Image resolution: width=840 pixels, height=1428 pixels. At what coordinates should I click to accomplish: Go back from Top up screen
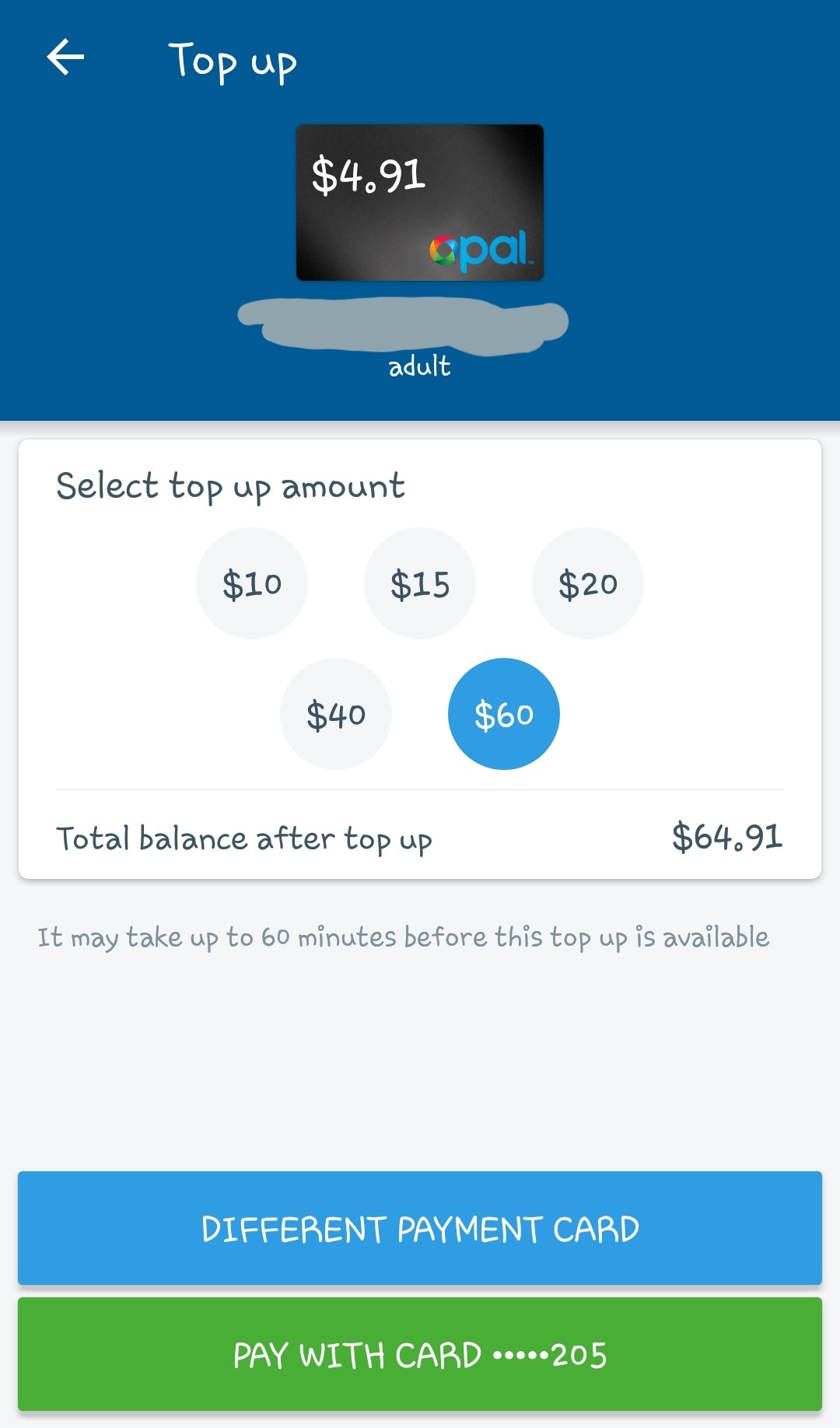(65, 58)
